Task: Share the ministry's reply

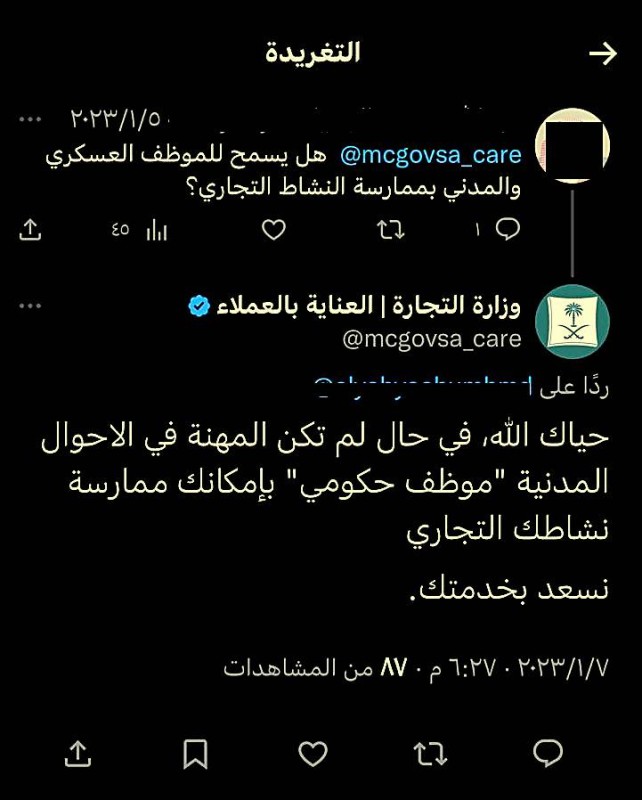Action: pyautogui.click(x=78, y=753)
